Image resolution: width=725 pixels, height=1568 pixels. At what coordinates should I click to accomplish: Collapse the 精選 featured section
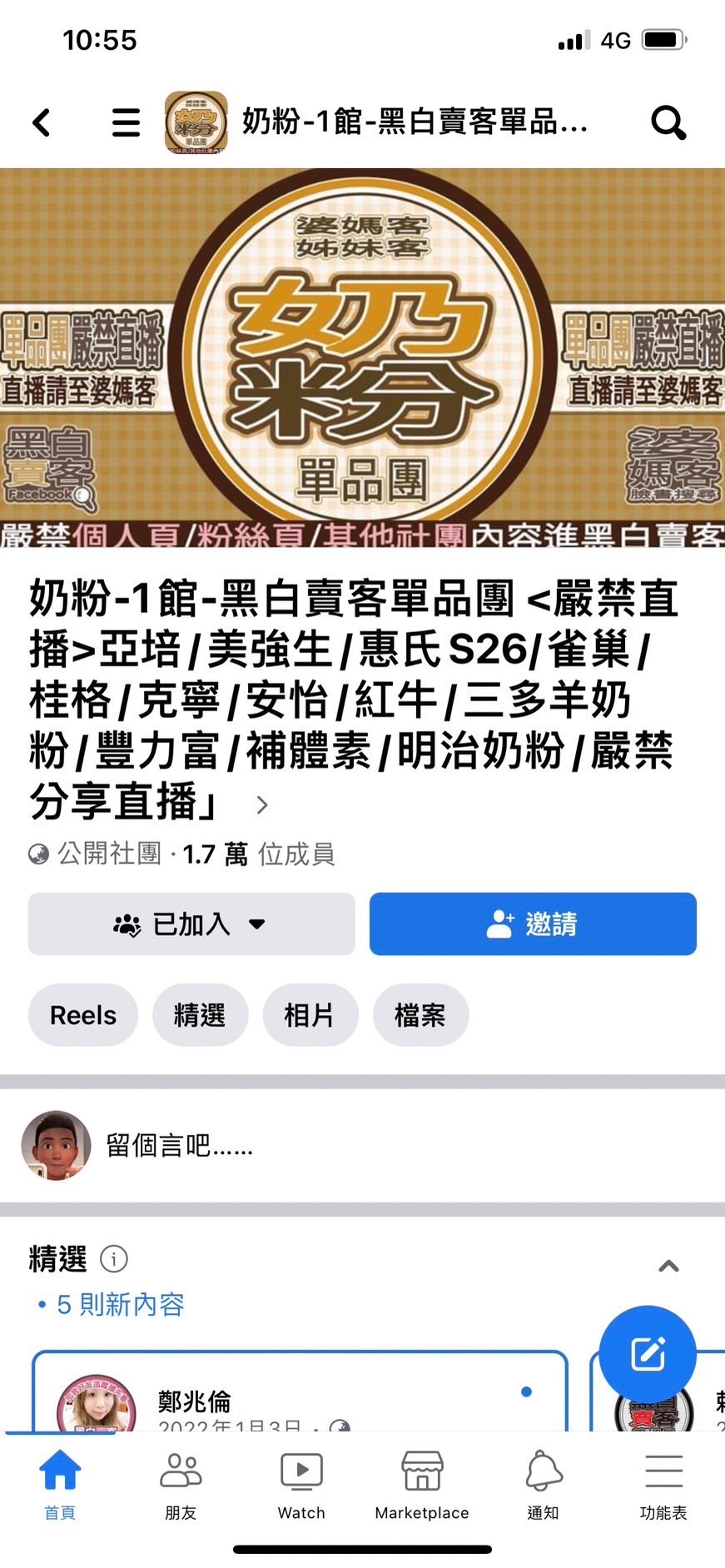[668, 1267]
